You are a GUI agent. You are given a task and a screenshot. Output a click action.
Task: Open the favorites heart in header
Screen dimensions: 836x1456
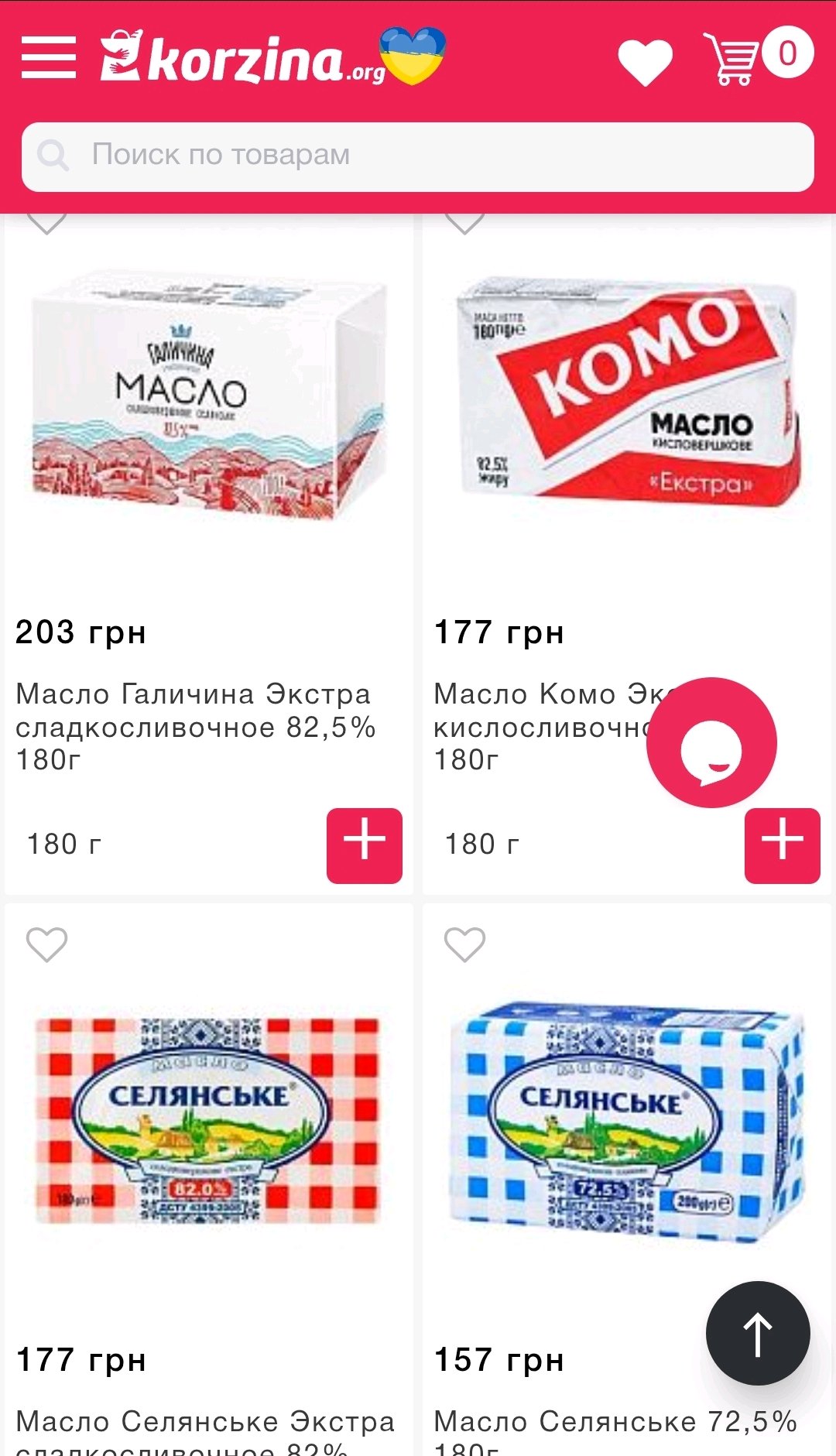(645, 60)
